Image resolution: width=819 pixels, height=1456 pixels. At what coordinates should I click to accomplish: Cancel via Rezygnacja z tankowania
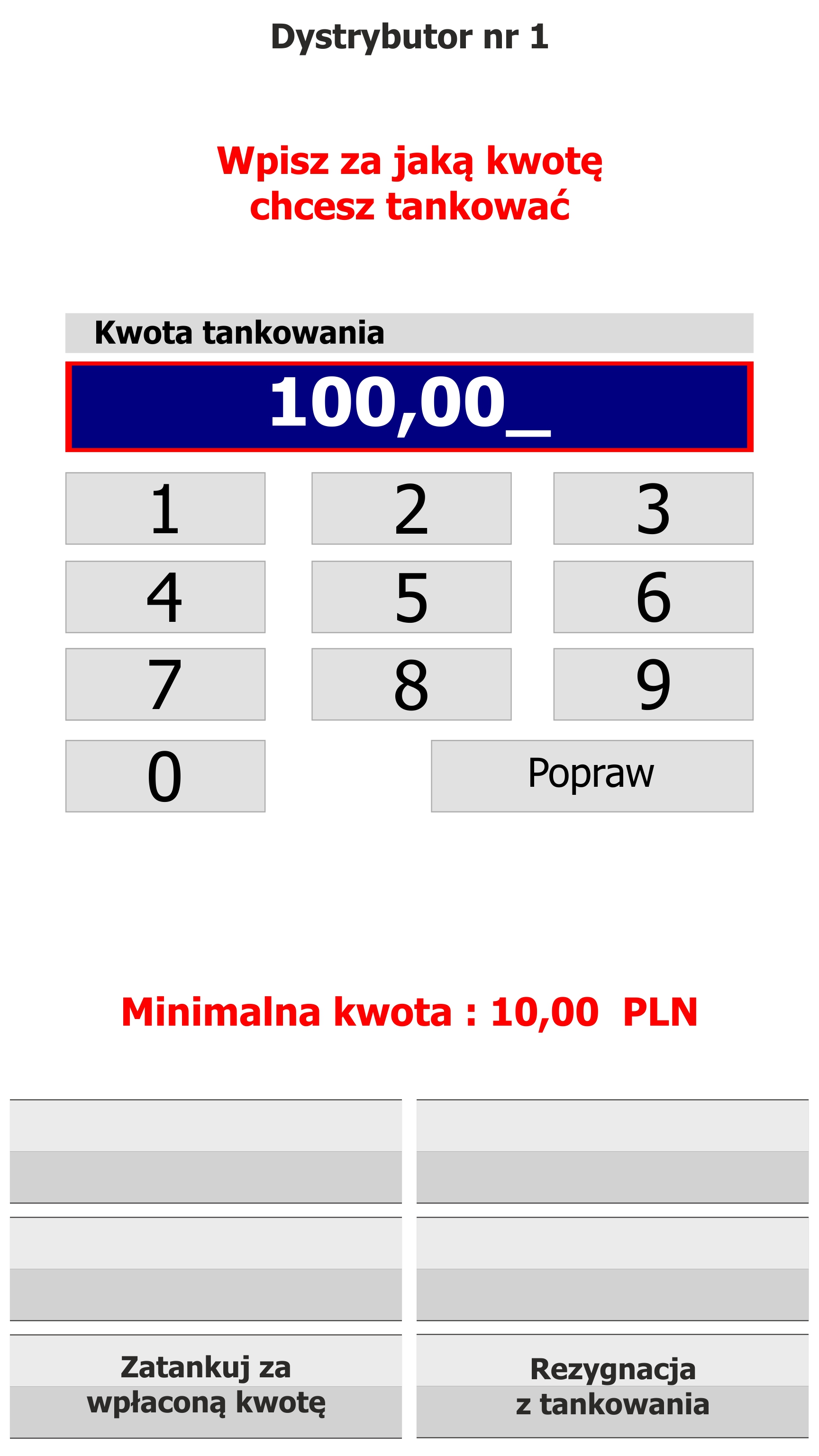612,1386
